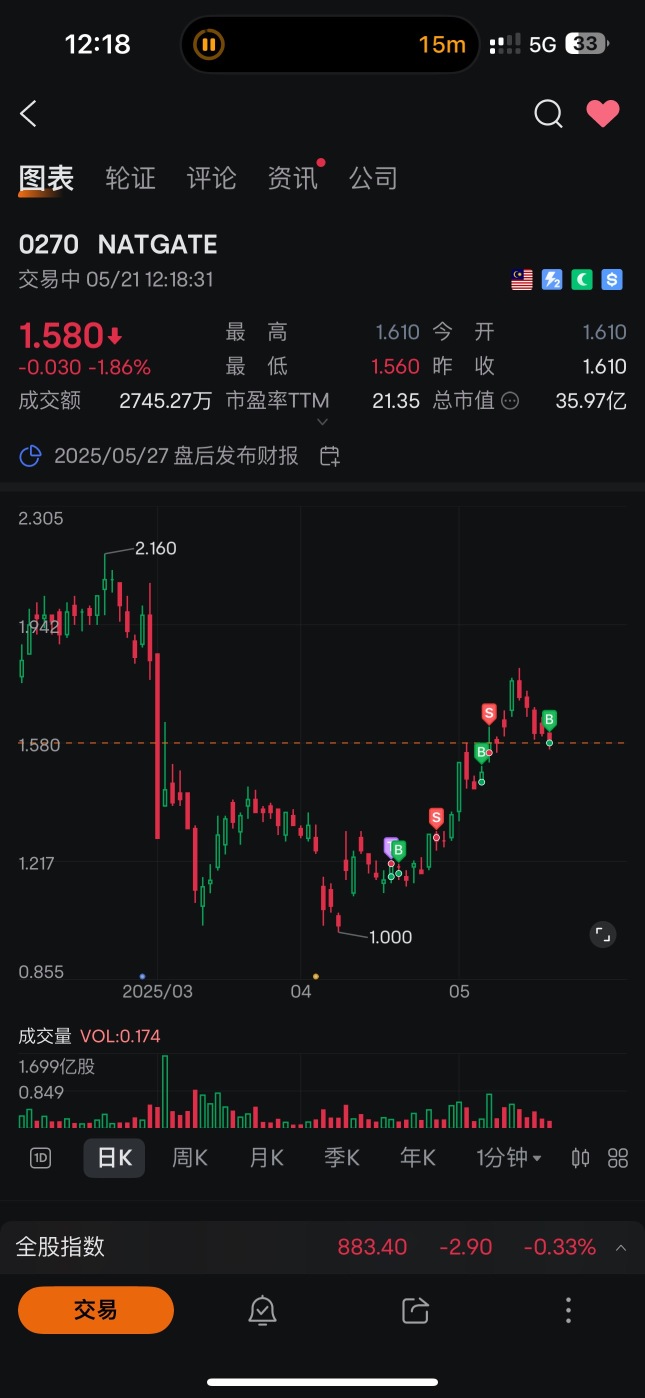
Task: Switch to the 评论 tab
Action: pyautogui.click(x=212, y=178)
